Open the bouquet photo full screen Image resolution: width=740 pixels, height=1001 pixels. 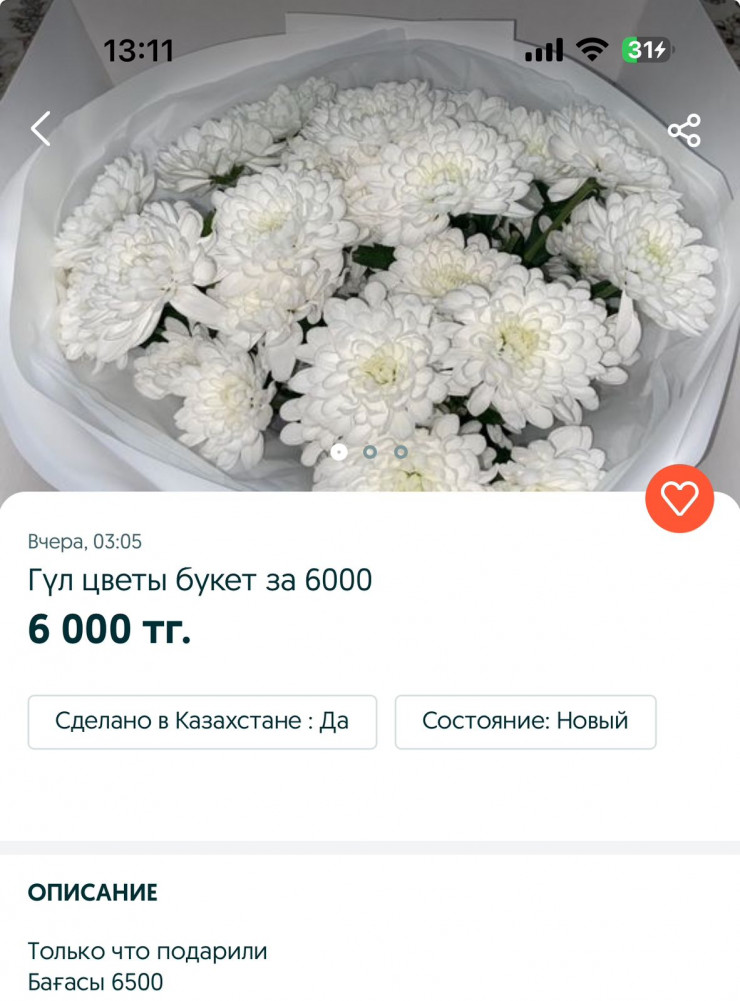(370, 280)
